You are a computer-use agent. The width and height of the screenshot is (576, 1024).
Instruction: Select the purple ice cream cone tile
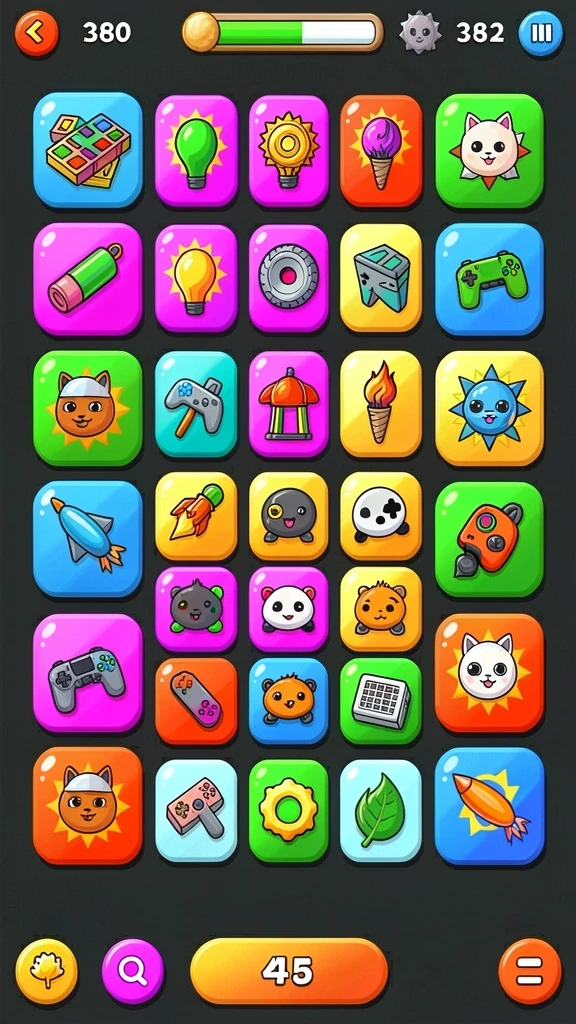pos(381,151)
